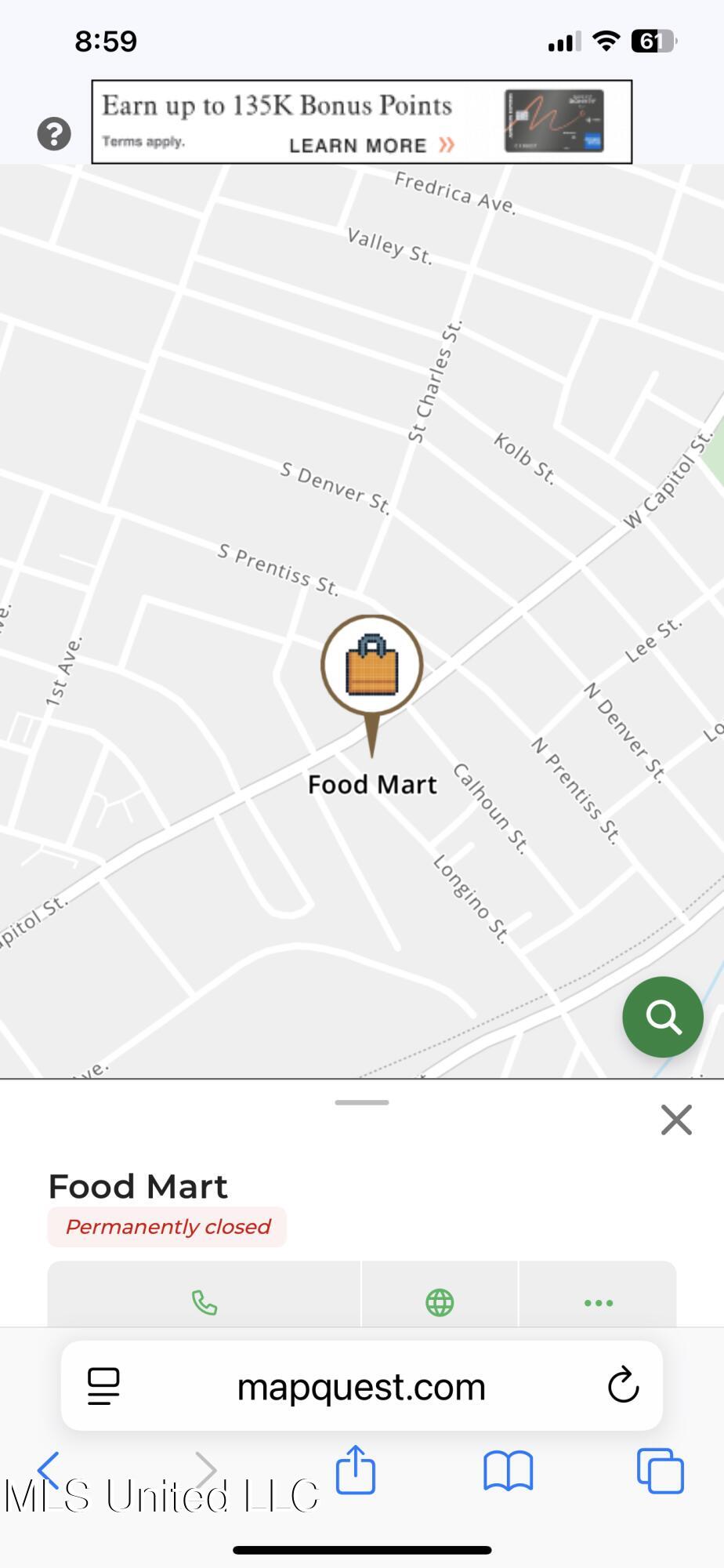Screen dimensions: 724x1568
Task: View open Safari tabs
Action: pos(660,1470)
